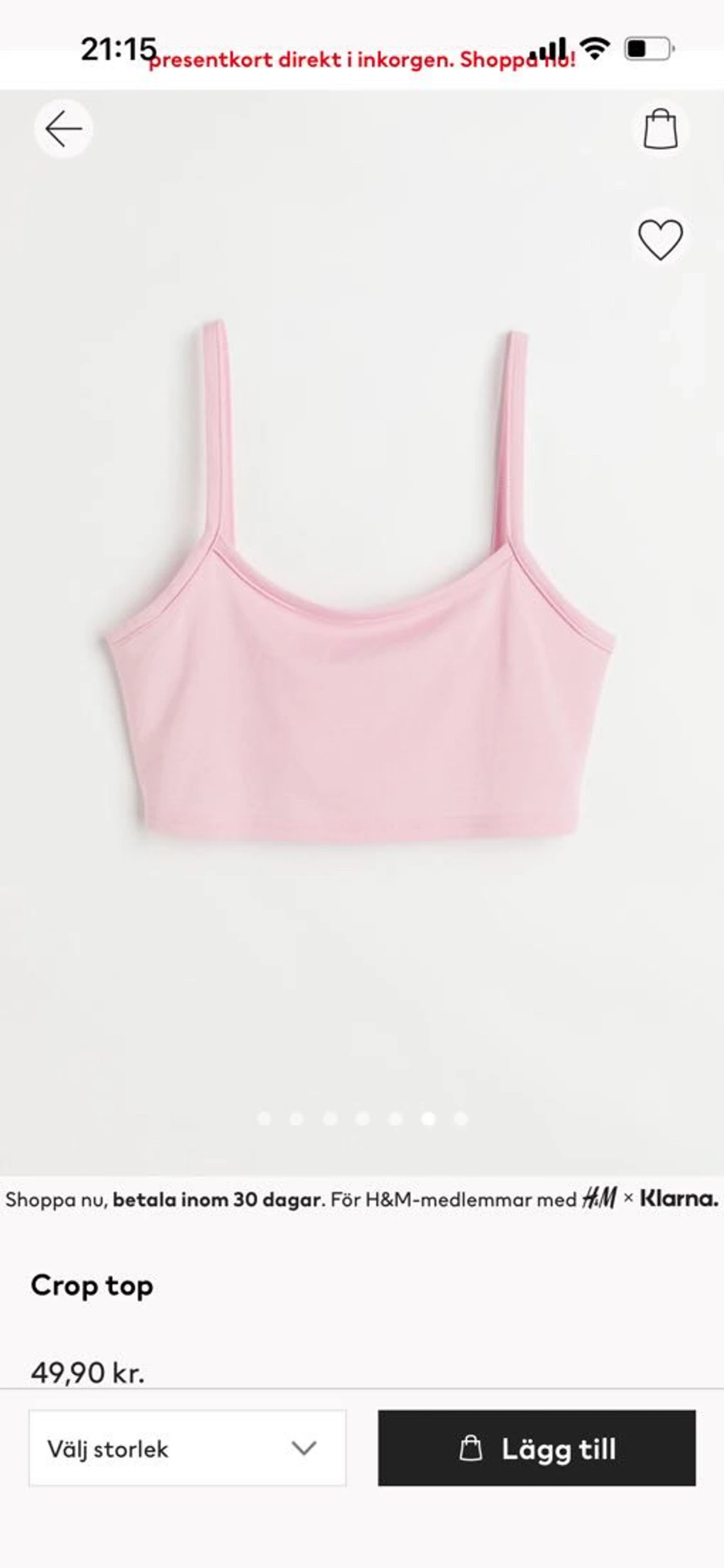This screenshot has height=1568, width=724.
Task: Go back using the arrow icon
Action: point(63,129)
